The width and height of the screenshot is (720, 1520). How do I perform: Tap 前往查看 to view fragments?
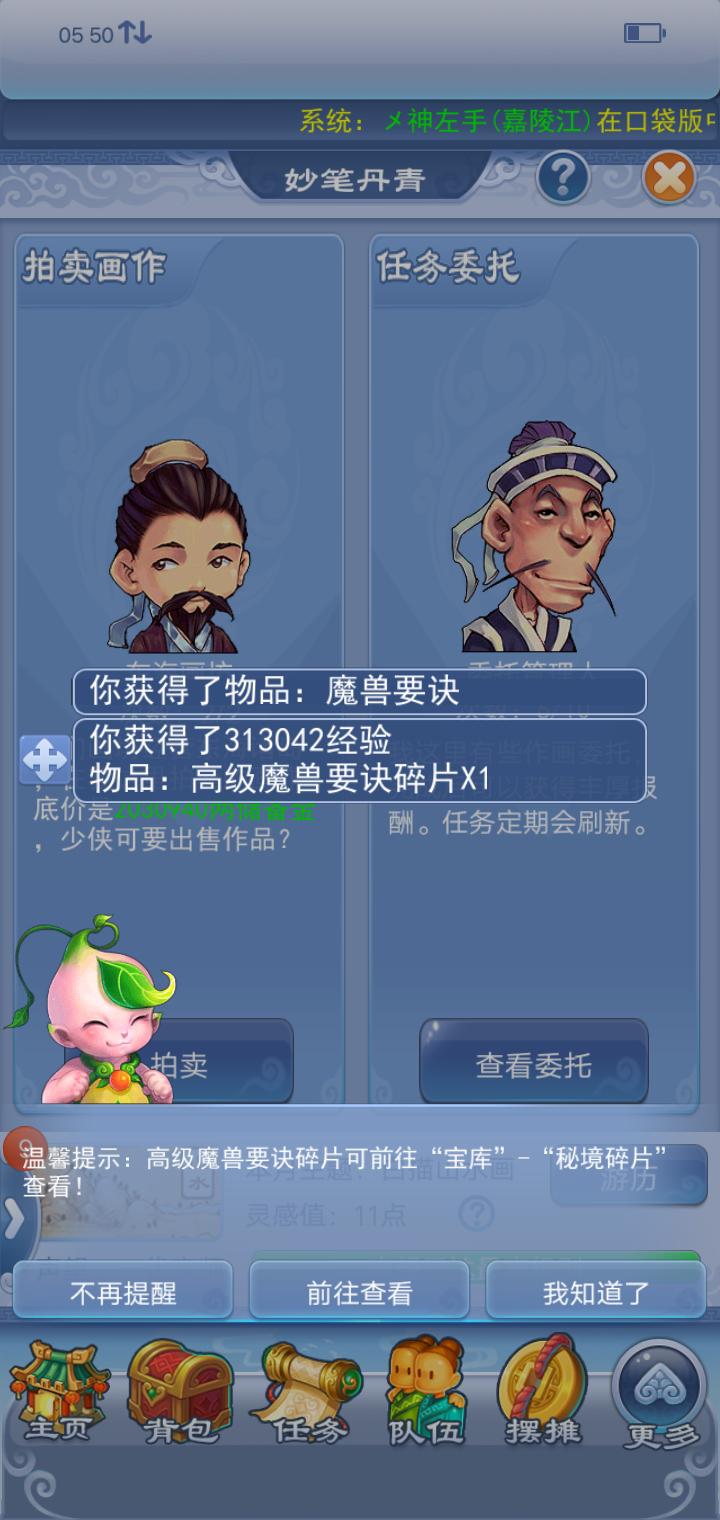(359, 1293)
